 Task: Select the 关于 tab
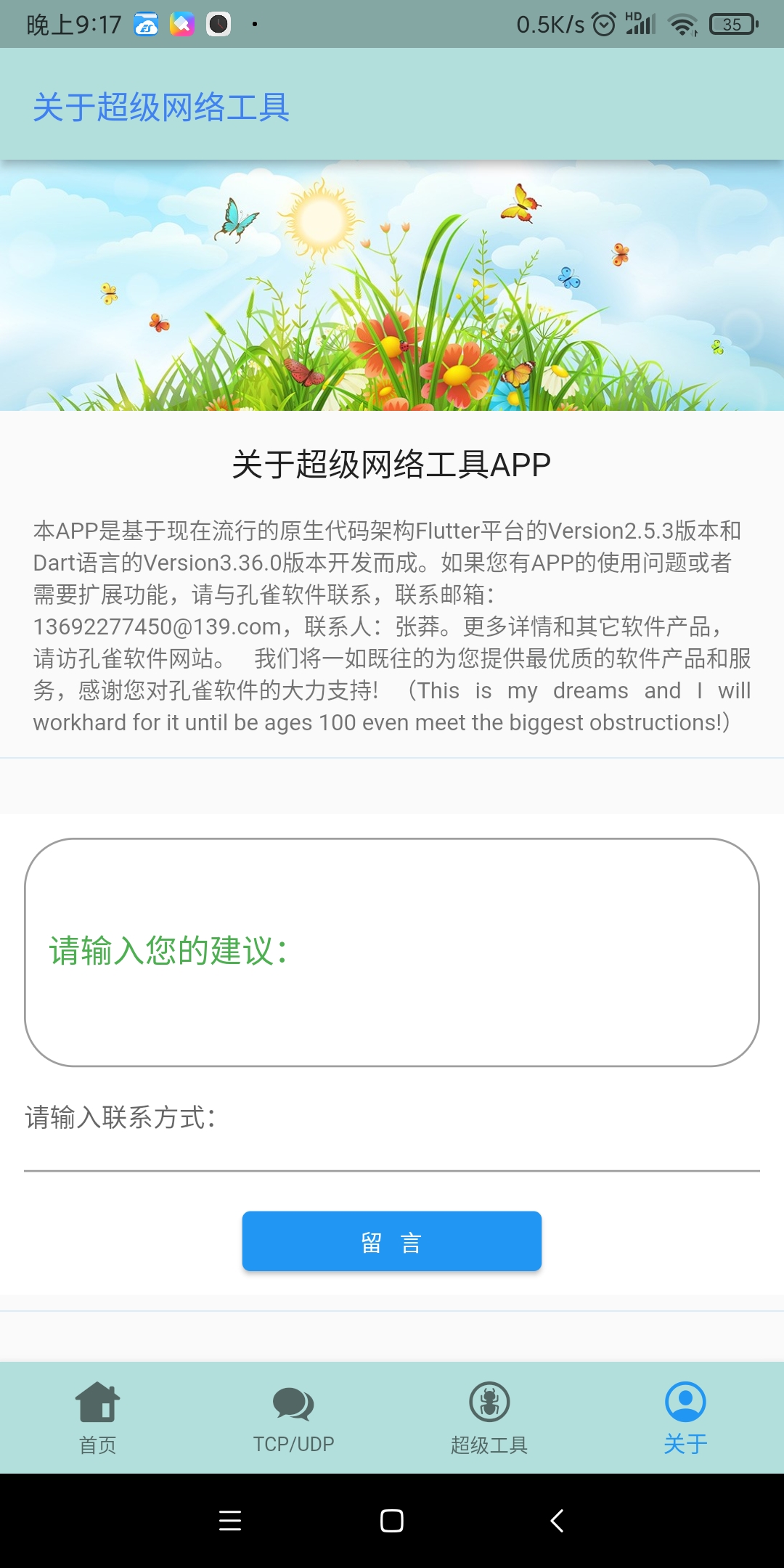(685, 1417)
